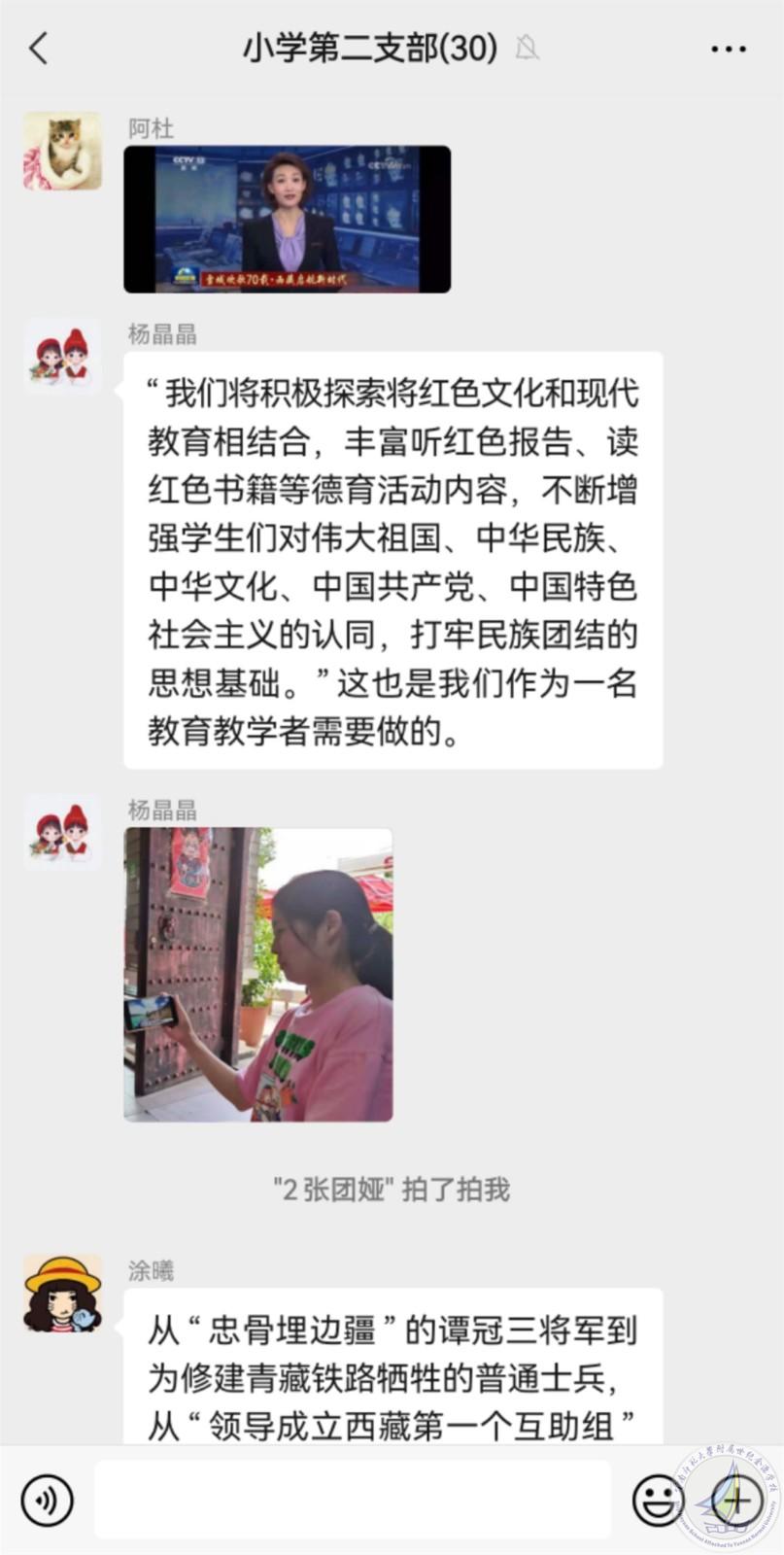
Task: Open 杨晶晶's avatar beside the photo
Action: click(x=62, y=832)
